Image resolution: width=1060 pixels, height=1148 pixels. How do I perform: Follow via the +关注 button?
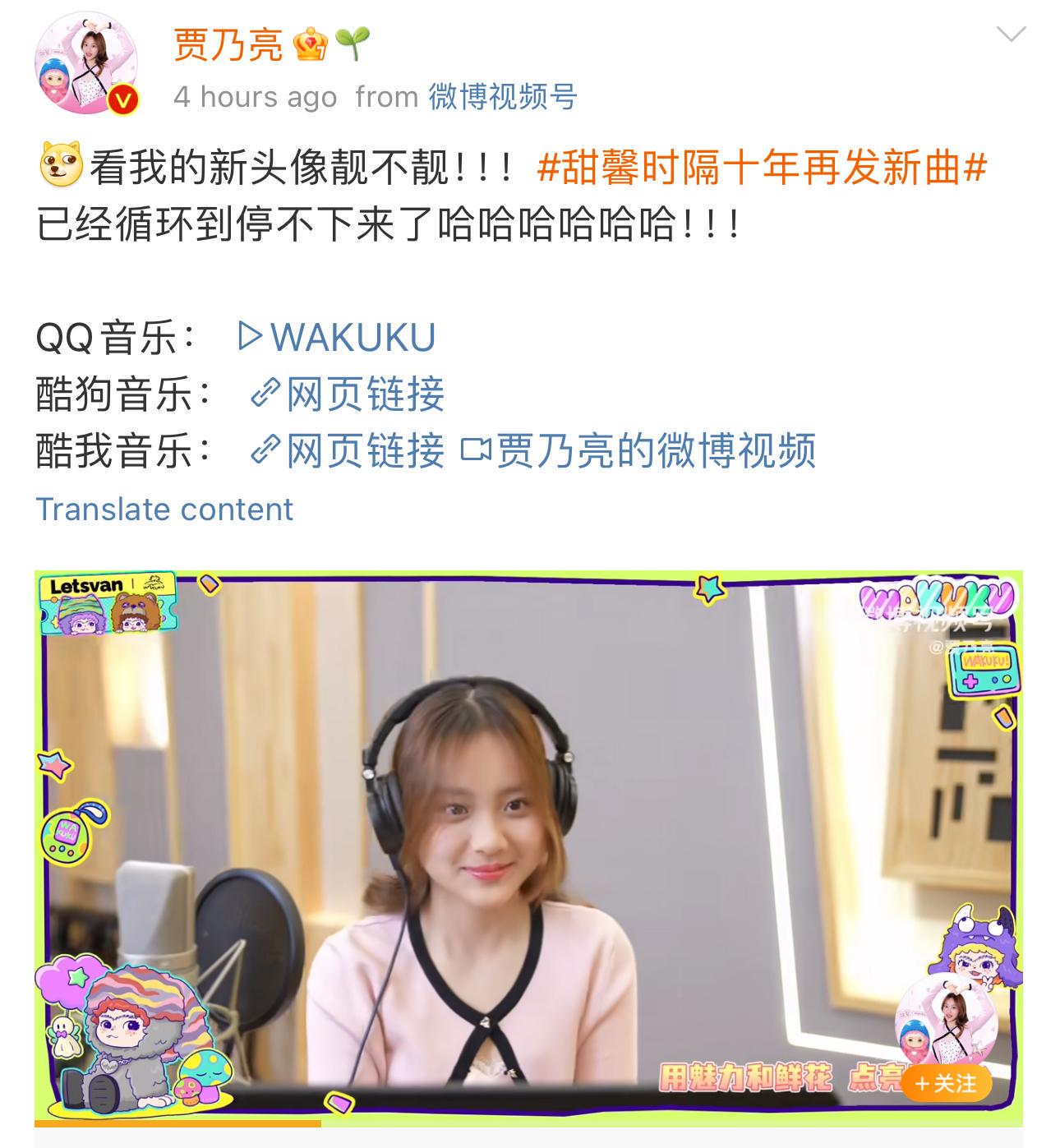946,1084
